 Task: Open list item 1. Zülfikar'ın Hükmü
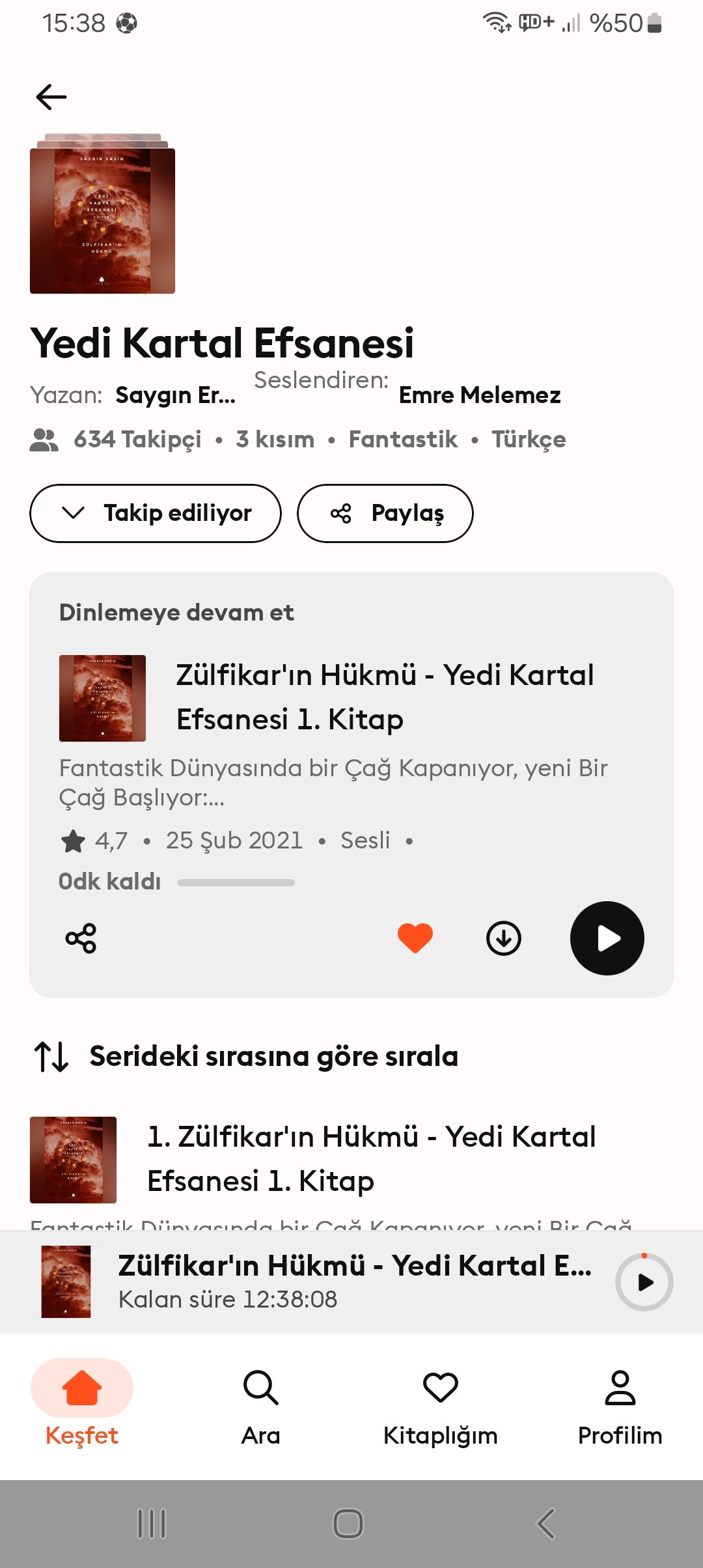[x=371, y=1159]
